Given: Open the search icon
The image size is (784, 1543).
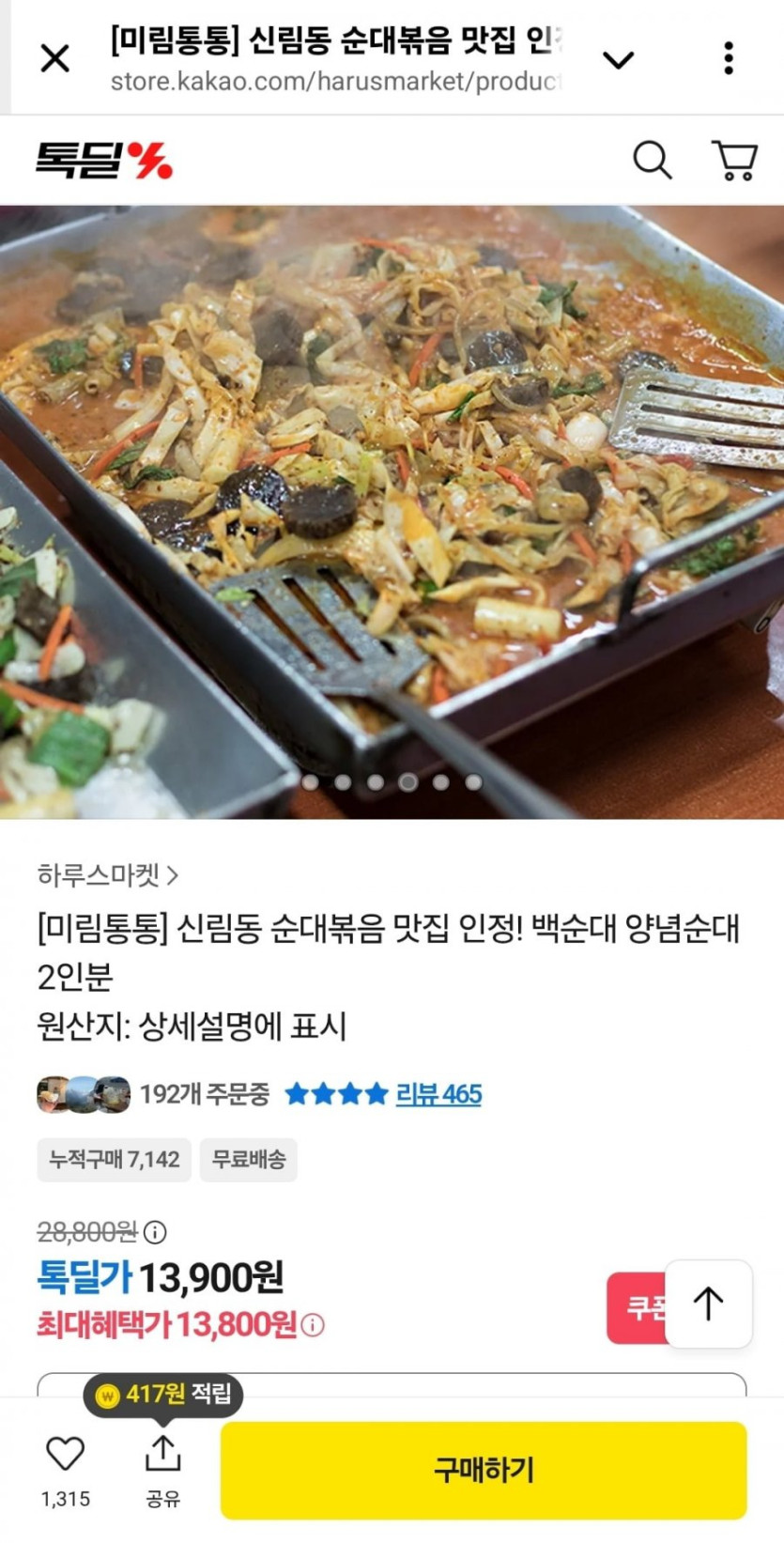Looking at the screenshot, I should (x=652, y=160).
